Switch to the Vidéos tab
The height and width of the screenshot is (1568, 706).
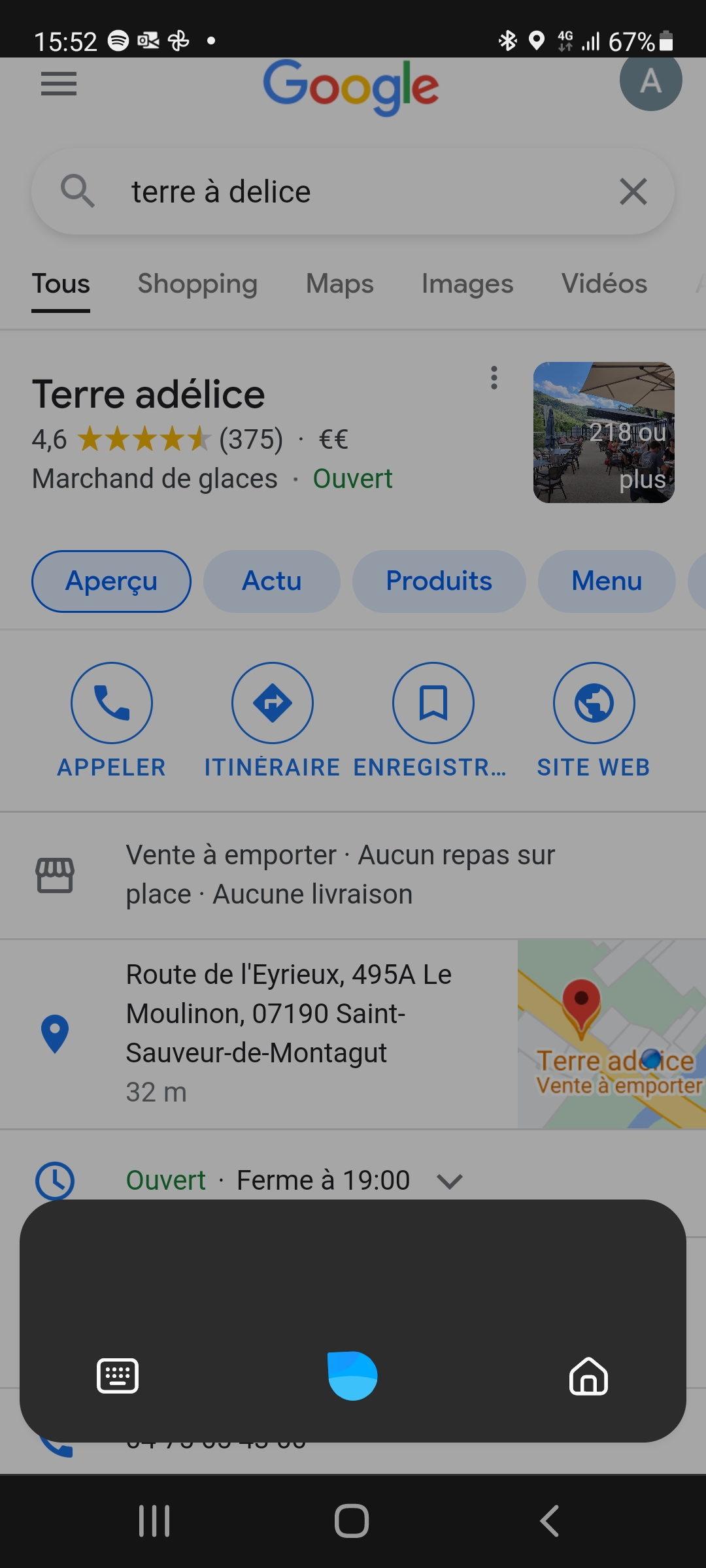[x=604, y=284]
